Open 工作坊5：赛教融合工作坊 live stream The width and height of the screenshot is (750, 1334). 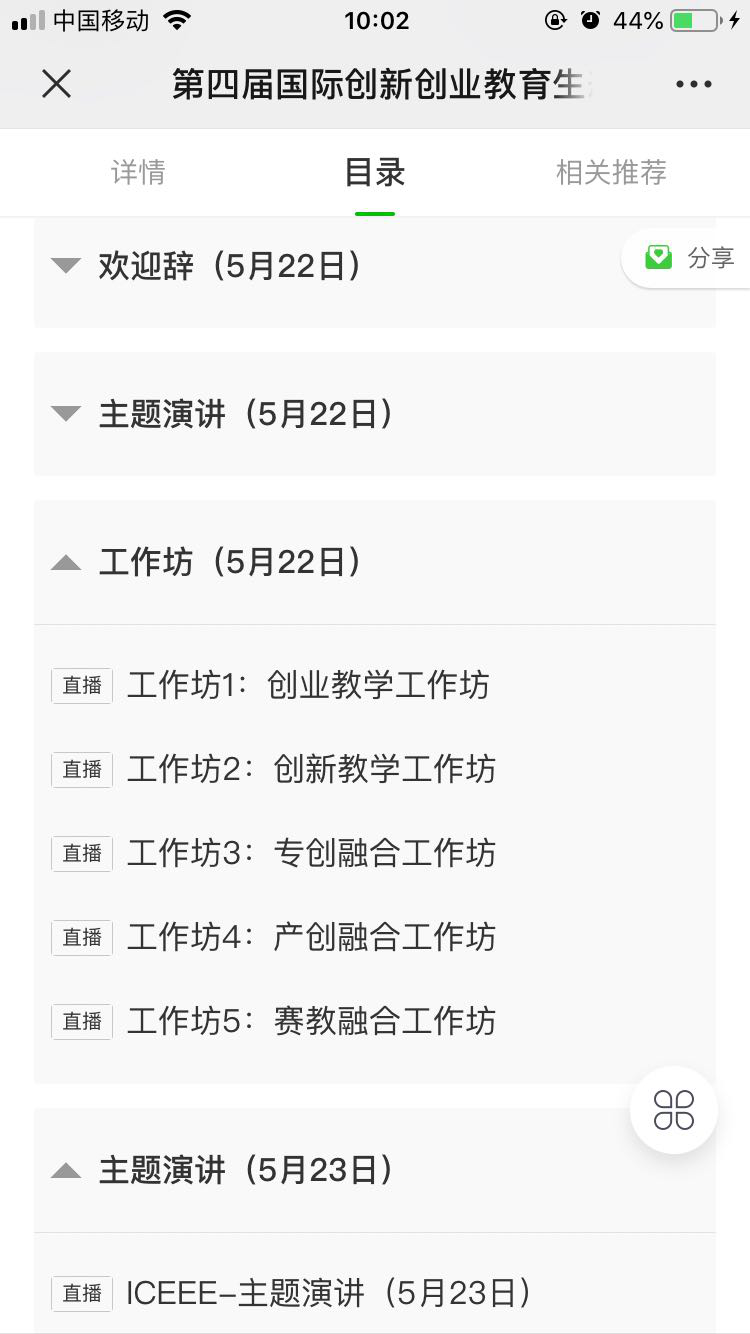[x=375, y=1022]
